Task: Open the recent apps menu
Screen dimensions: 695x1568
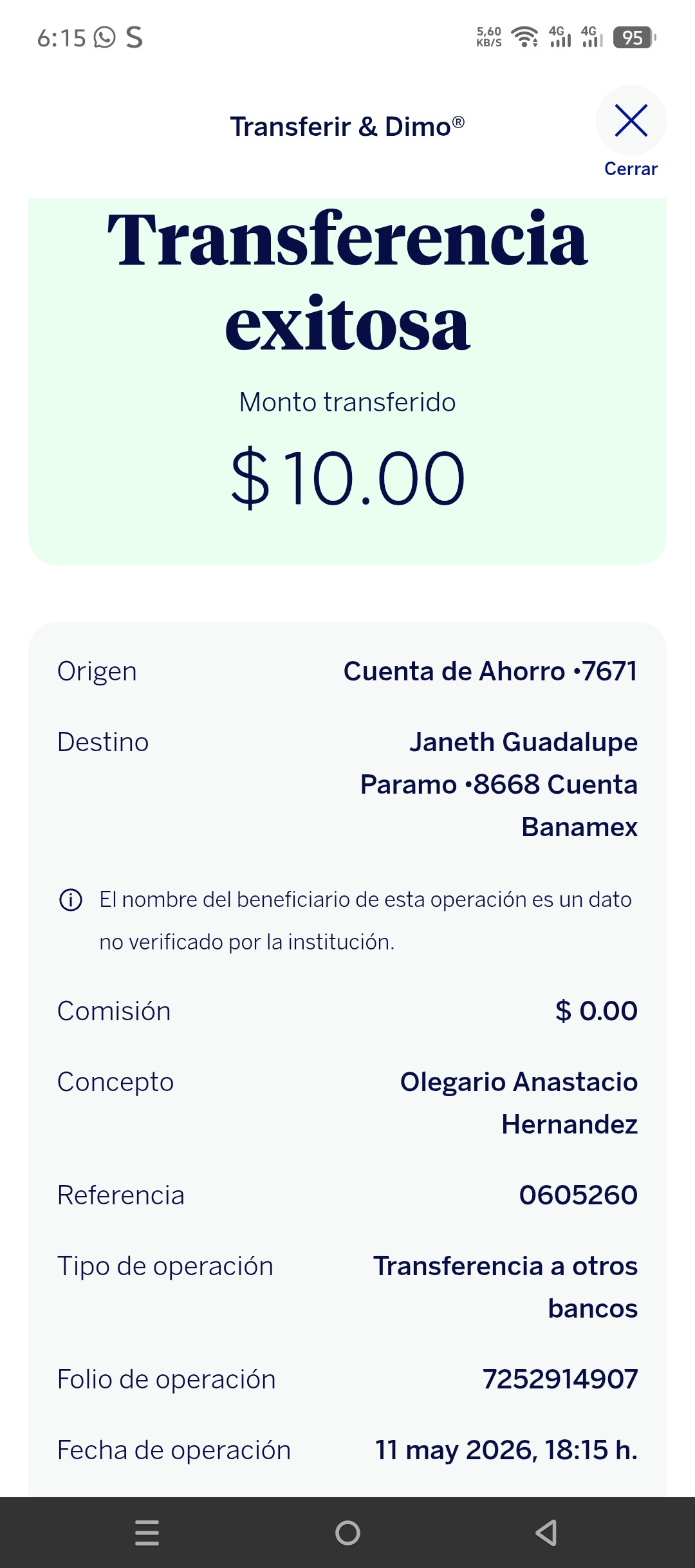Action: (147, 1533)
